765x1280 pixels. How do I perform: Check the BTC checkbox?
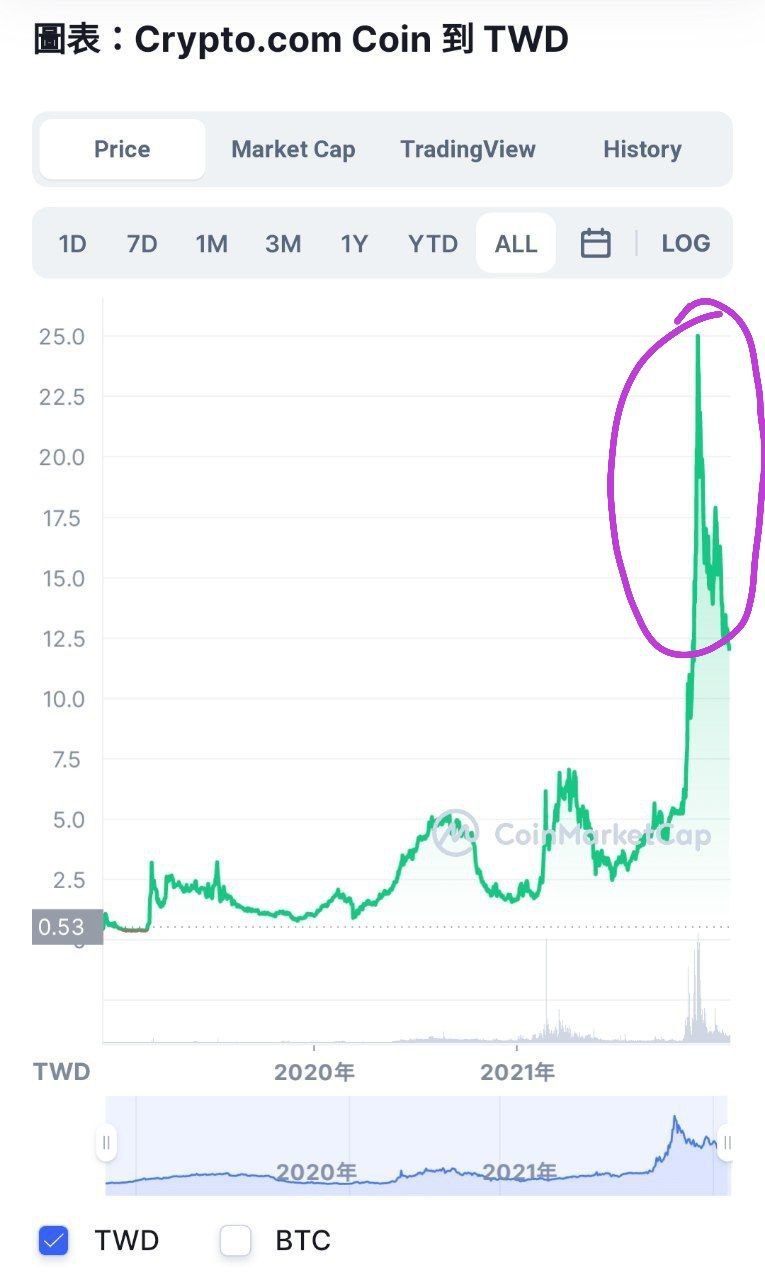tap(235, 1241)
